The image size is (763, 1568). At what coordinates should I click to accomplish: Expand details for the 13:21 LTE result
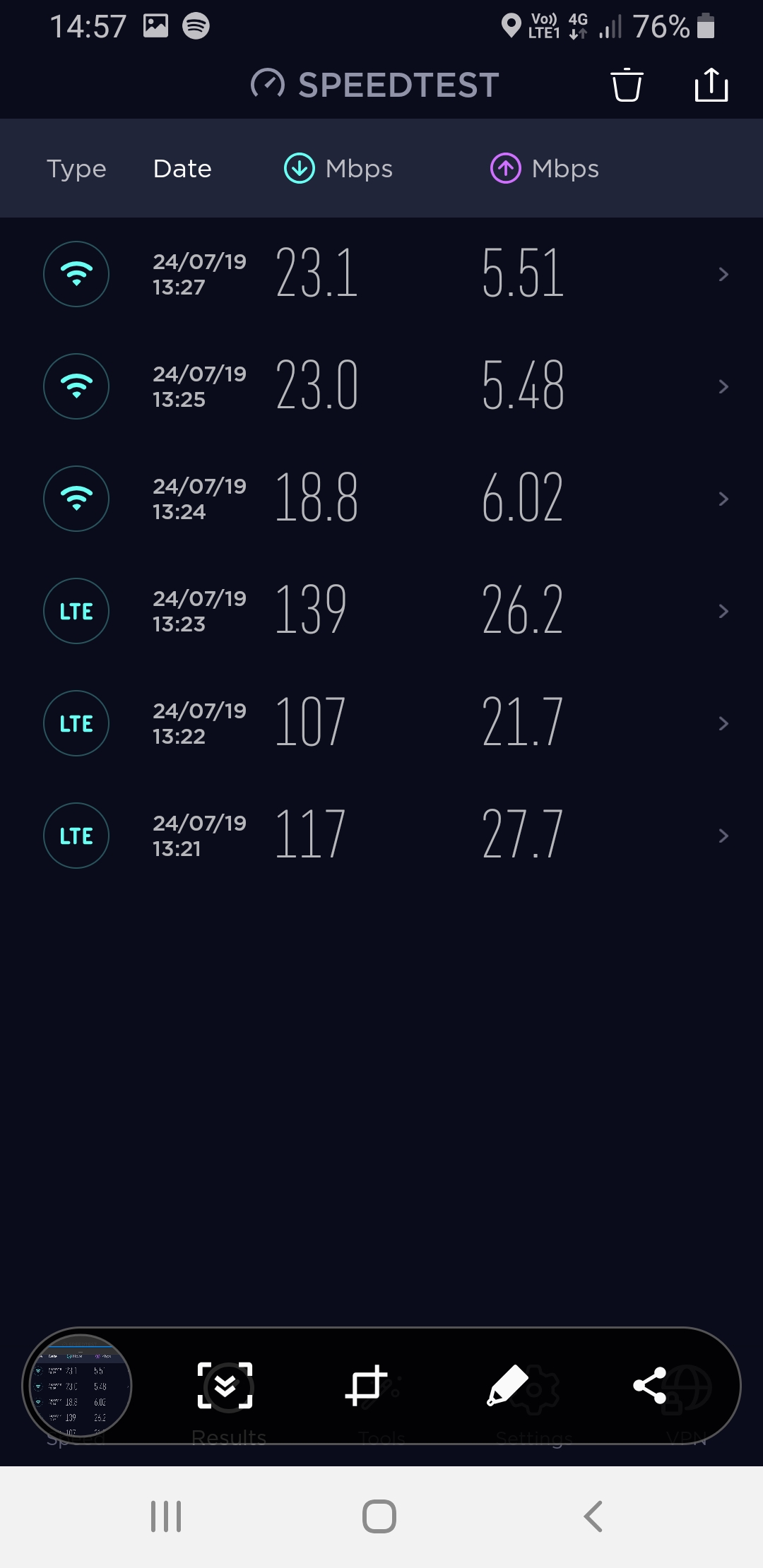pyautogui.click(x=723, y=836)
